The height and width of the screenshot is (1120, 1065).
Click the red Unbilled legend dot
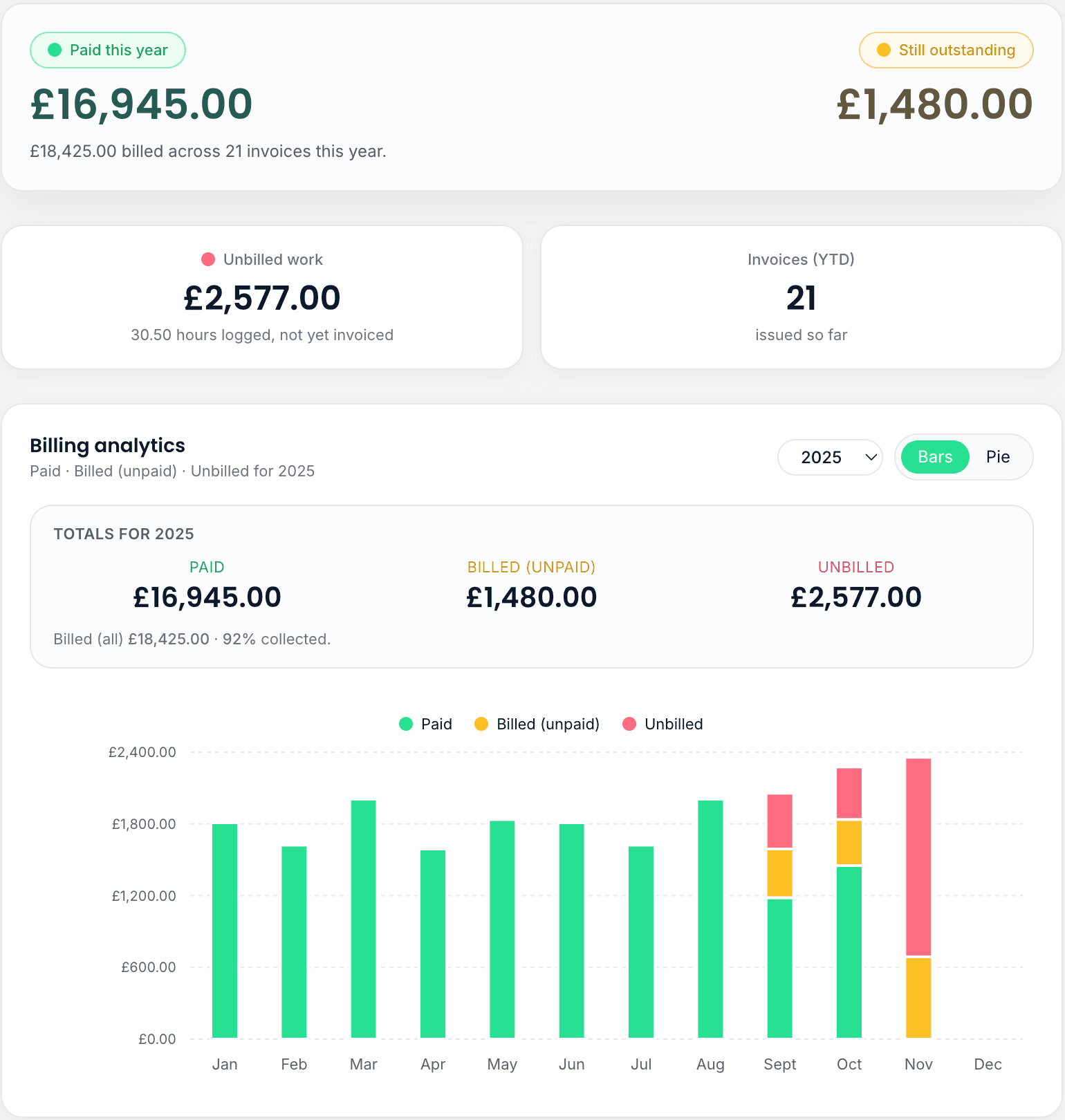point(629,724)
